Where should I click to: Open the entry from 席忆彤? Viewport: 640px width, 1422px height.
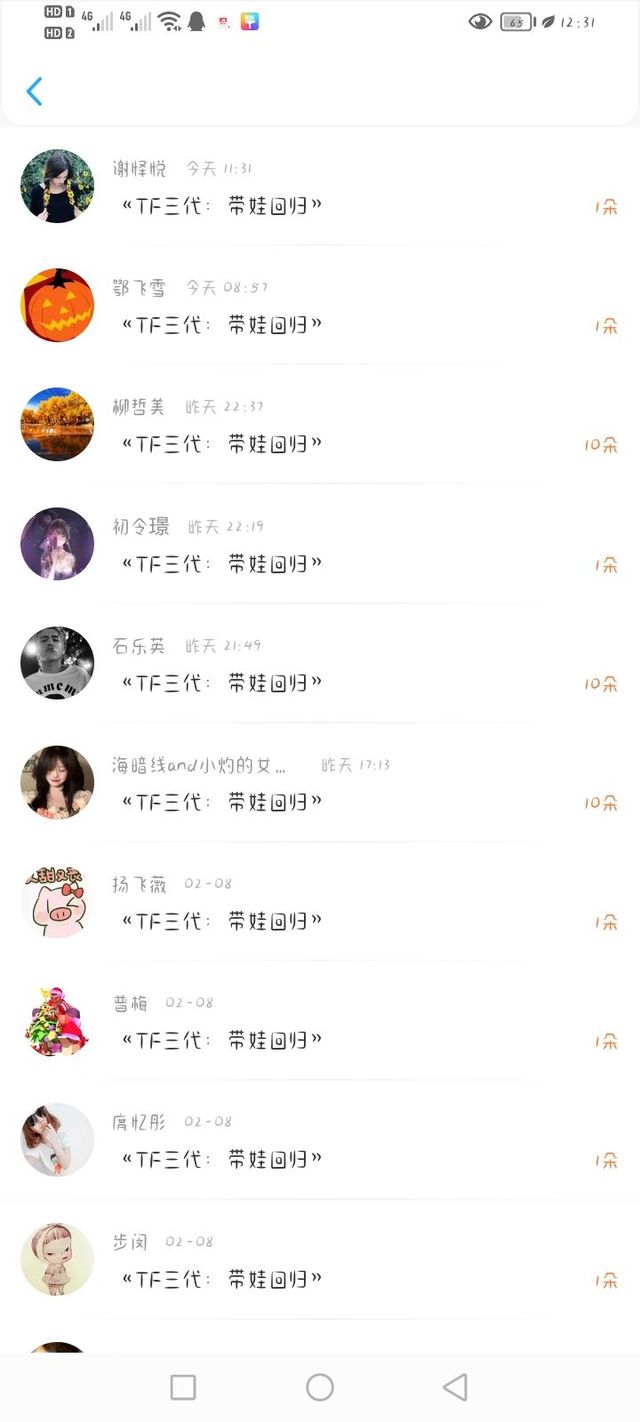click(x=320, y=1139)
